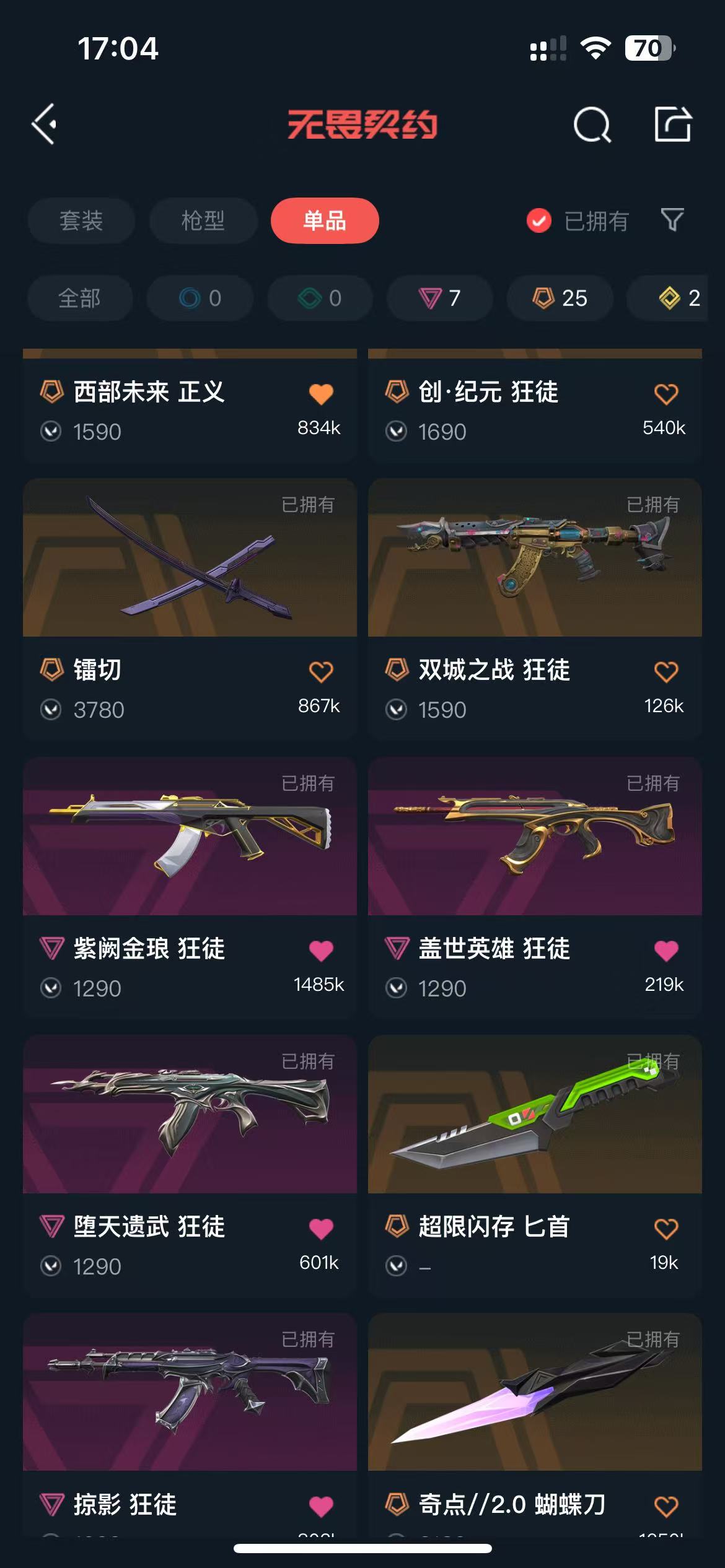This screenshot has height=1568, width=725.
Task: Open the search icon in the header
Action: [592, 125]
